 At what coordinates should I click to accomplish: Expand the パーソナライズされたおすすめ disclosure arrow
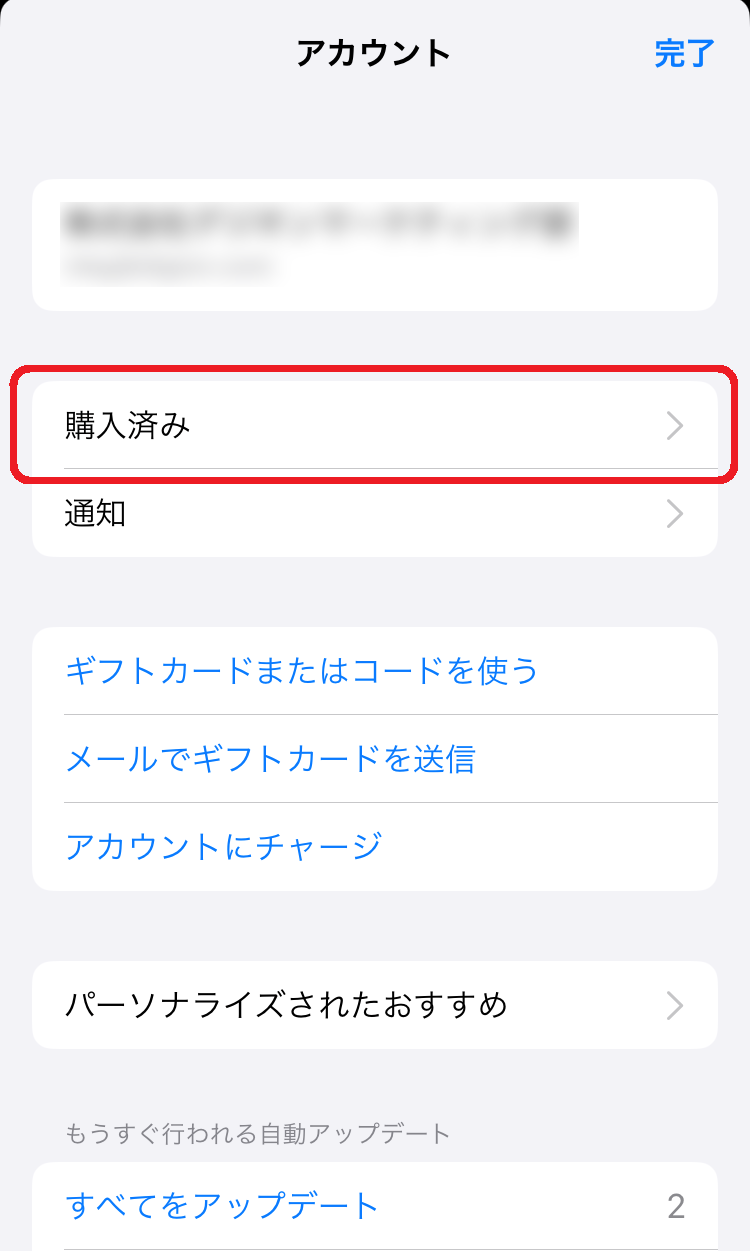676,1004
